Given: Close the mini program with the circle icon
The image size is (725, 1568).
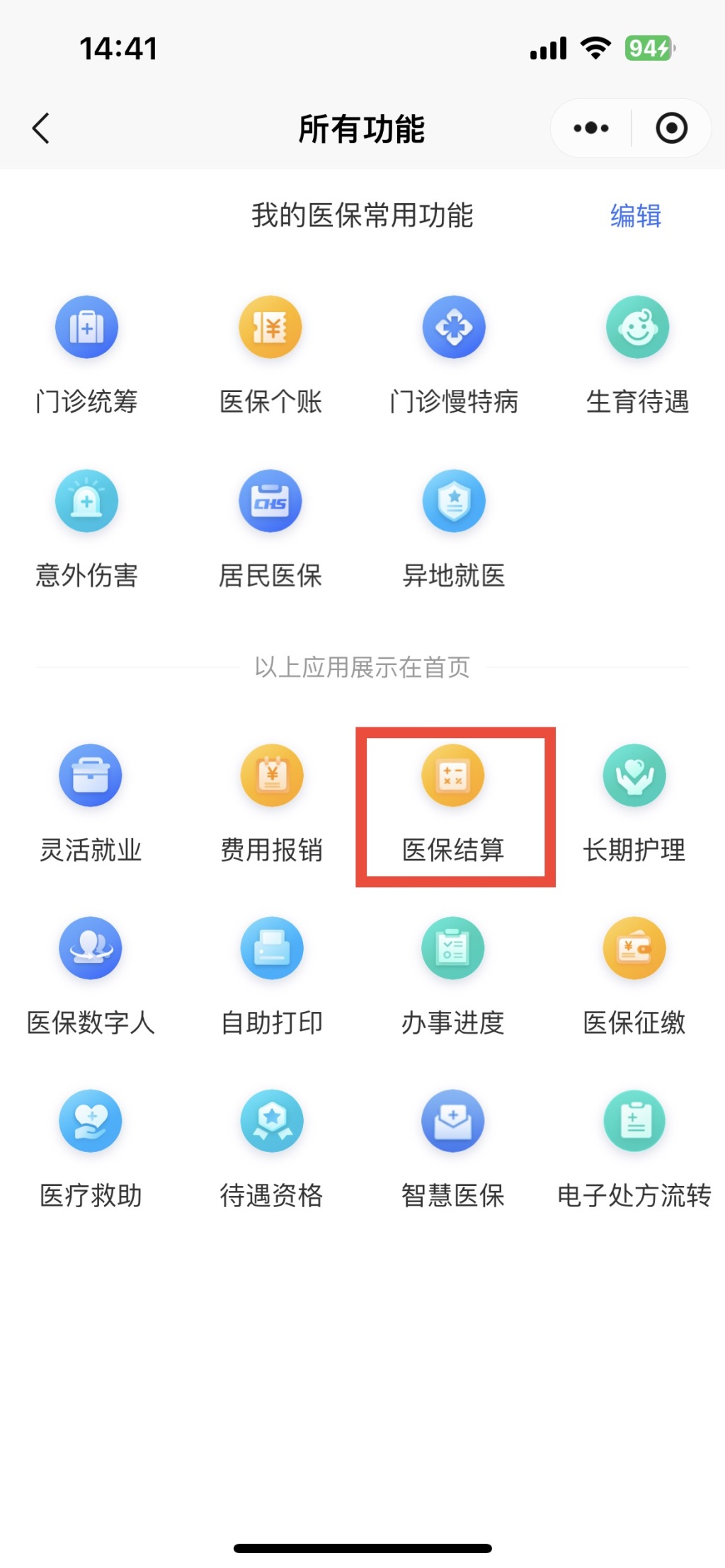Looking at the screenshot, I should point(671,129).
